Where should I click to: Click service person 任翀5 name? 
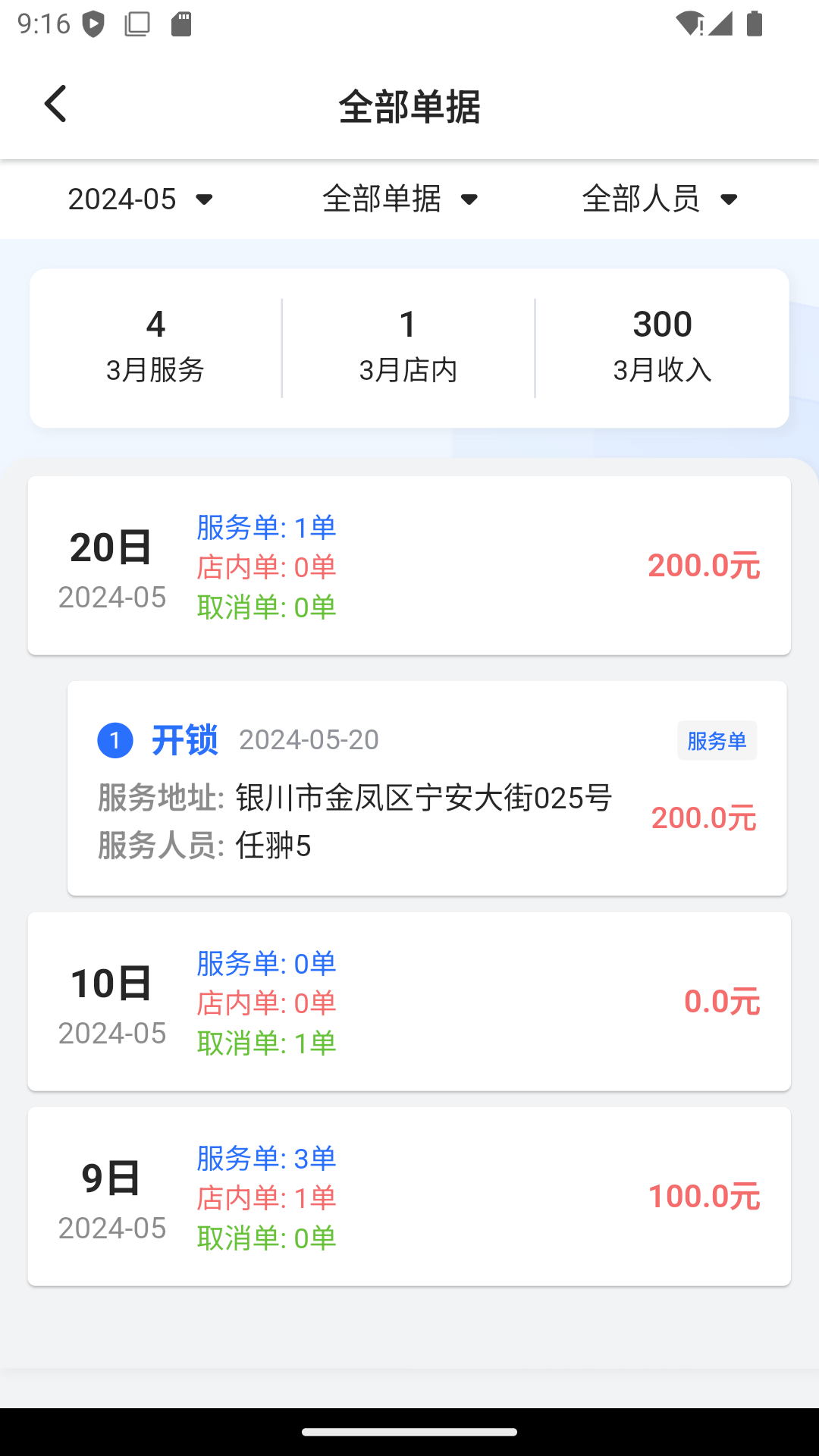pos(274,846)
